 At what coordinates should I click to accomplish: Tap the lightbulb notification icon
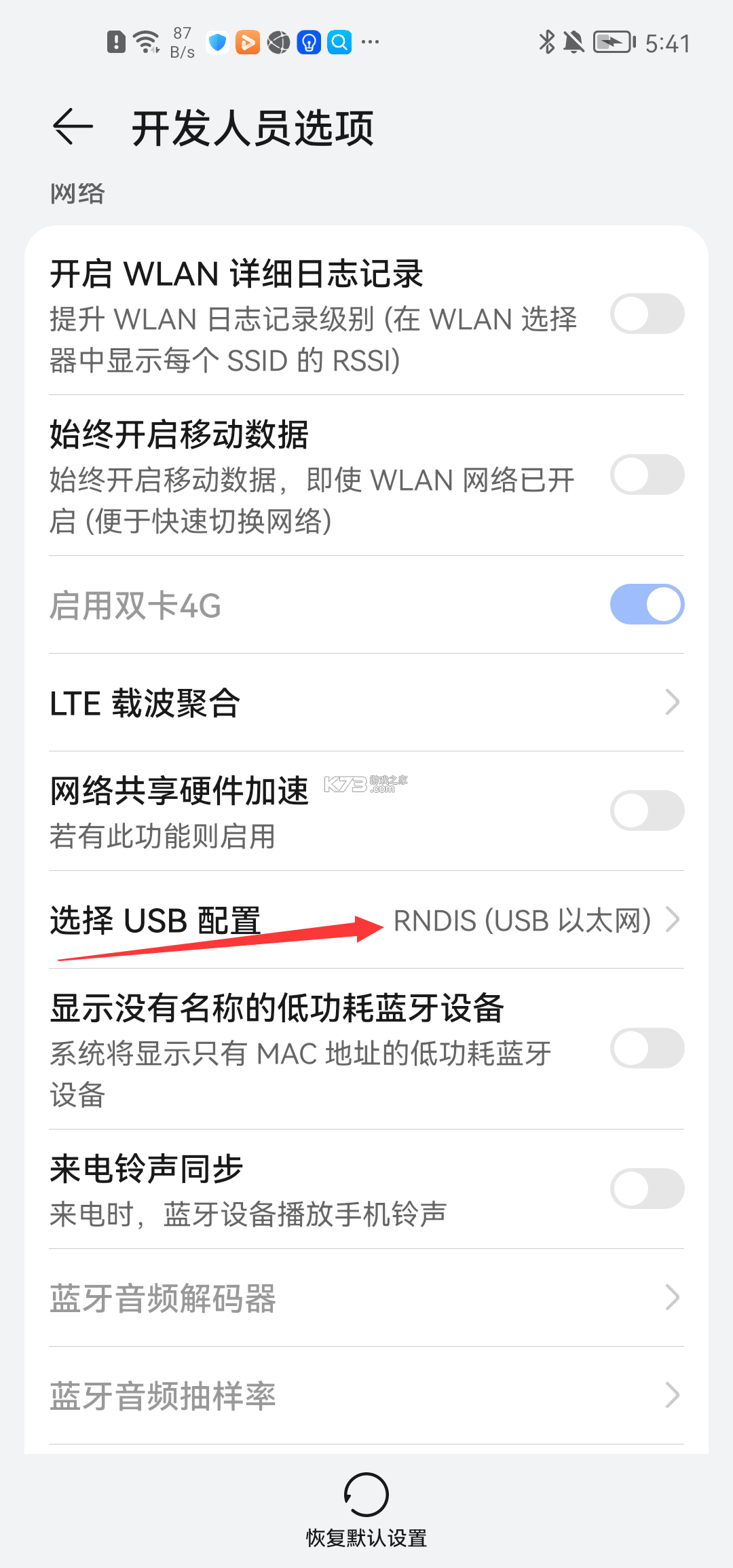pos(309,42)
